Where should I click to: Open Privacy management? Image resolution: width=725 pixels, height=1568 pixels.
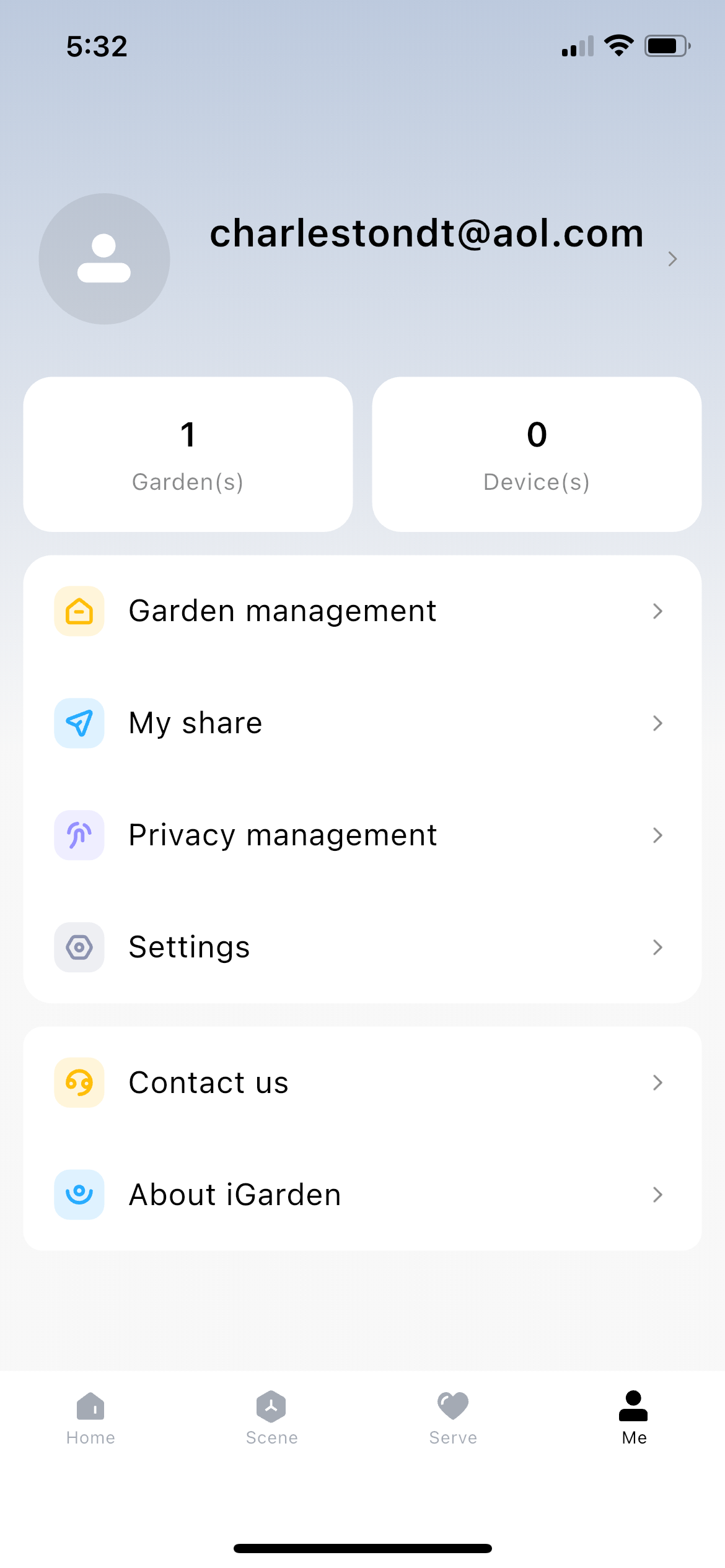[362, 835]
